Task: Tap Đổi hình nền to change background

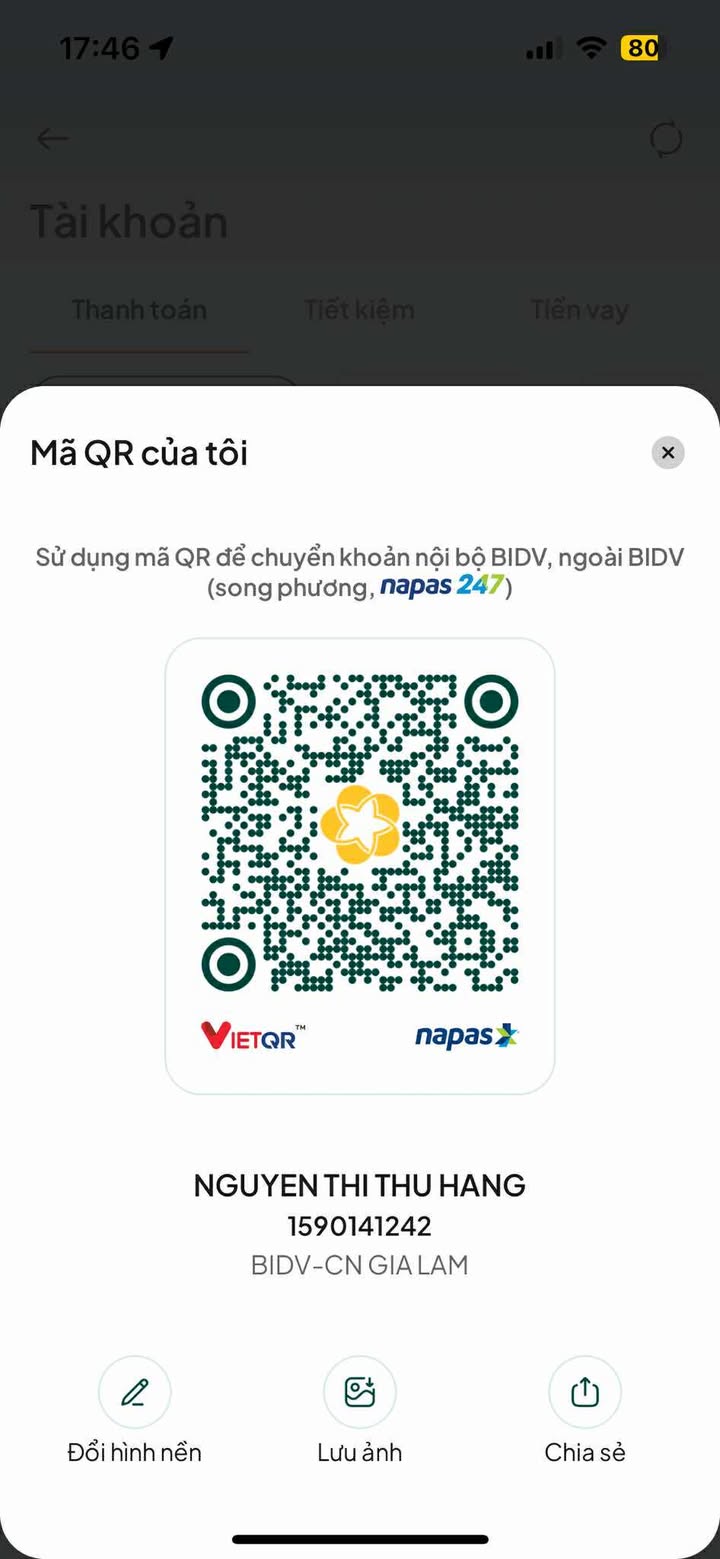Action: [x=135, y=1392]
